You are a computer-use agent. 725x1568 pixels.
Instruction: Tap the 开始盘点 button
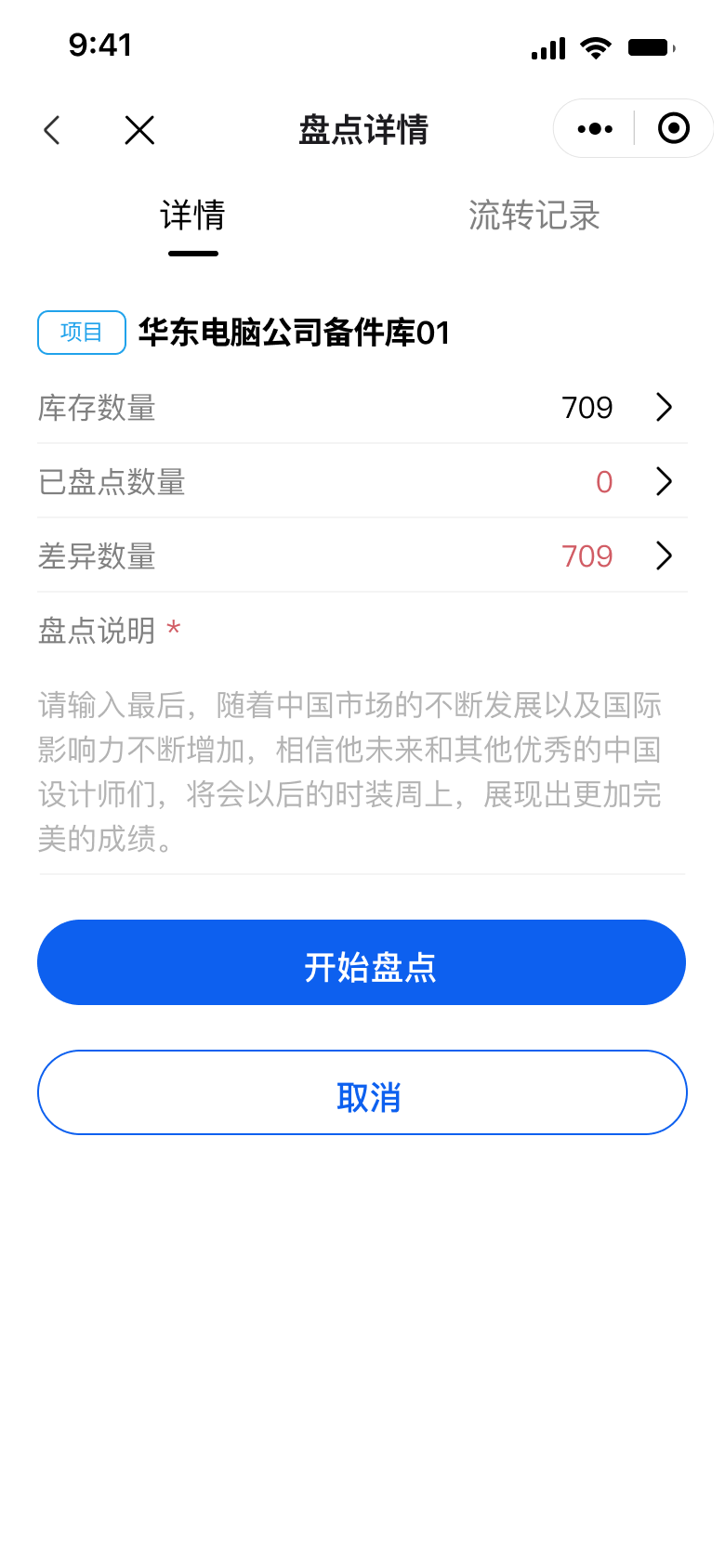click(362, 962)
